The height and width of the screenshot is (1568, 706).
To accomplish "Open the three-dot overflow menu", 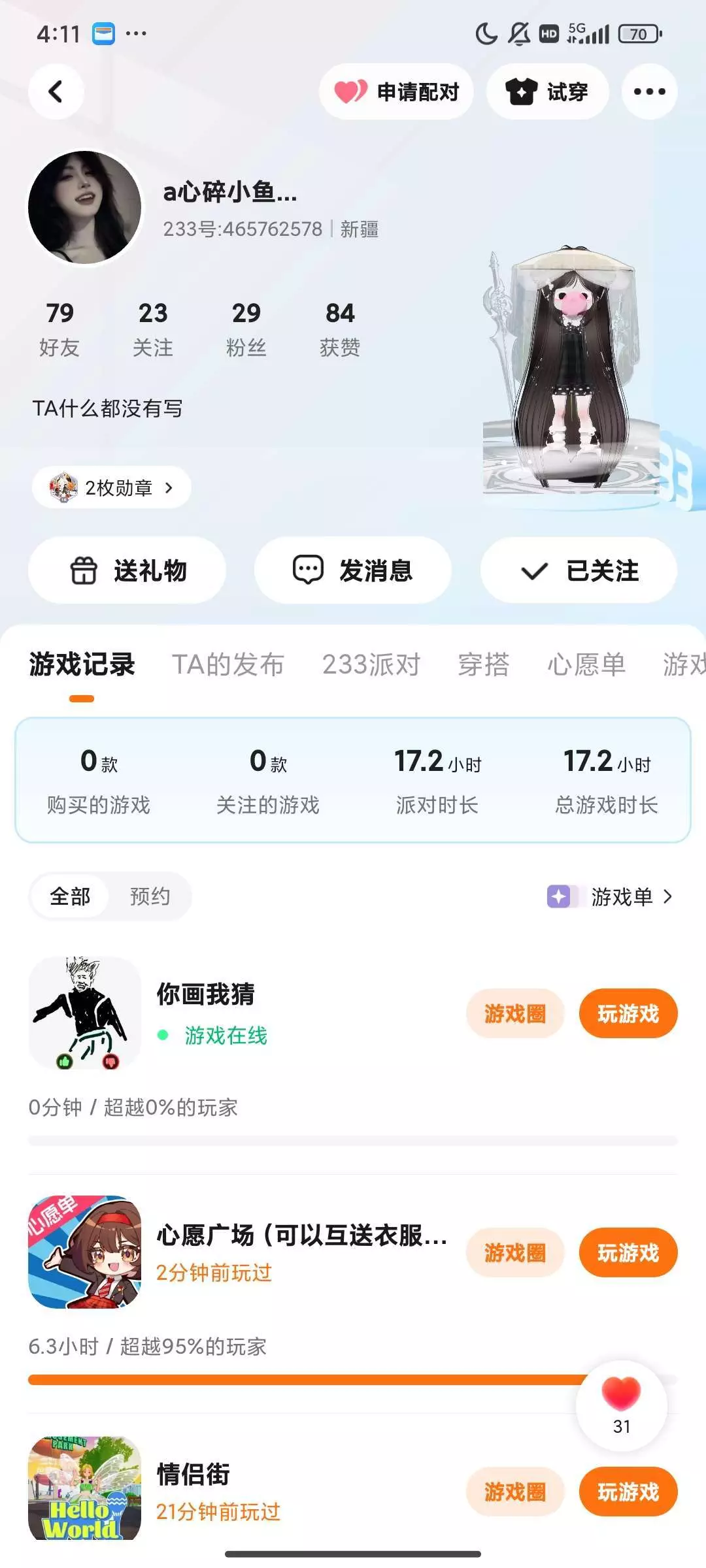I will pyautogui.click(x=649, y=91).
